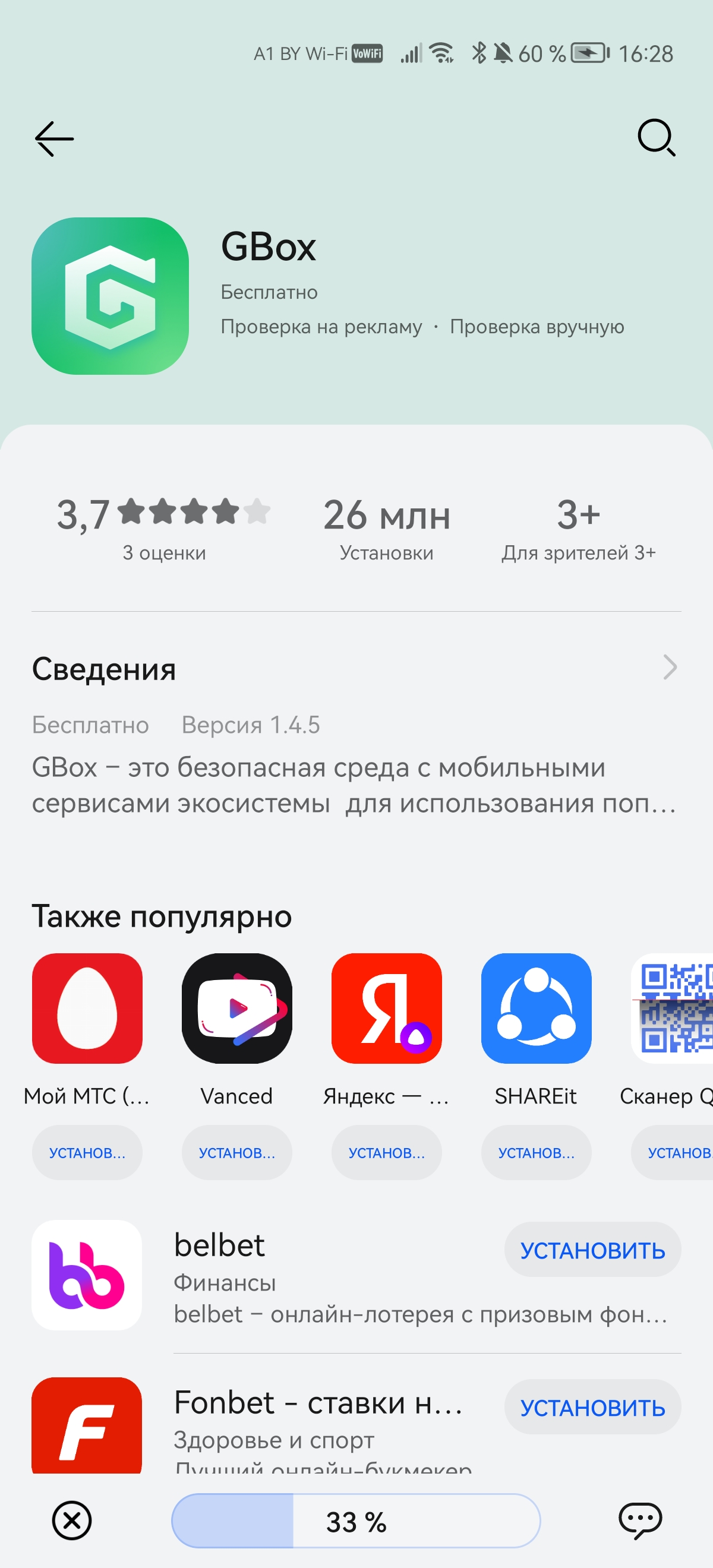
Task: Open the Сканер QR app tile
Action: (673, 1008)
